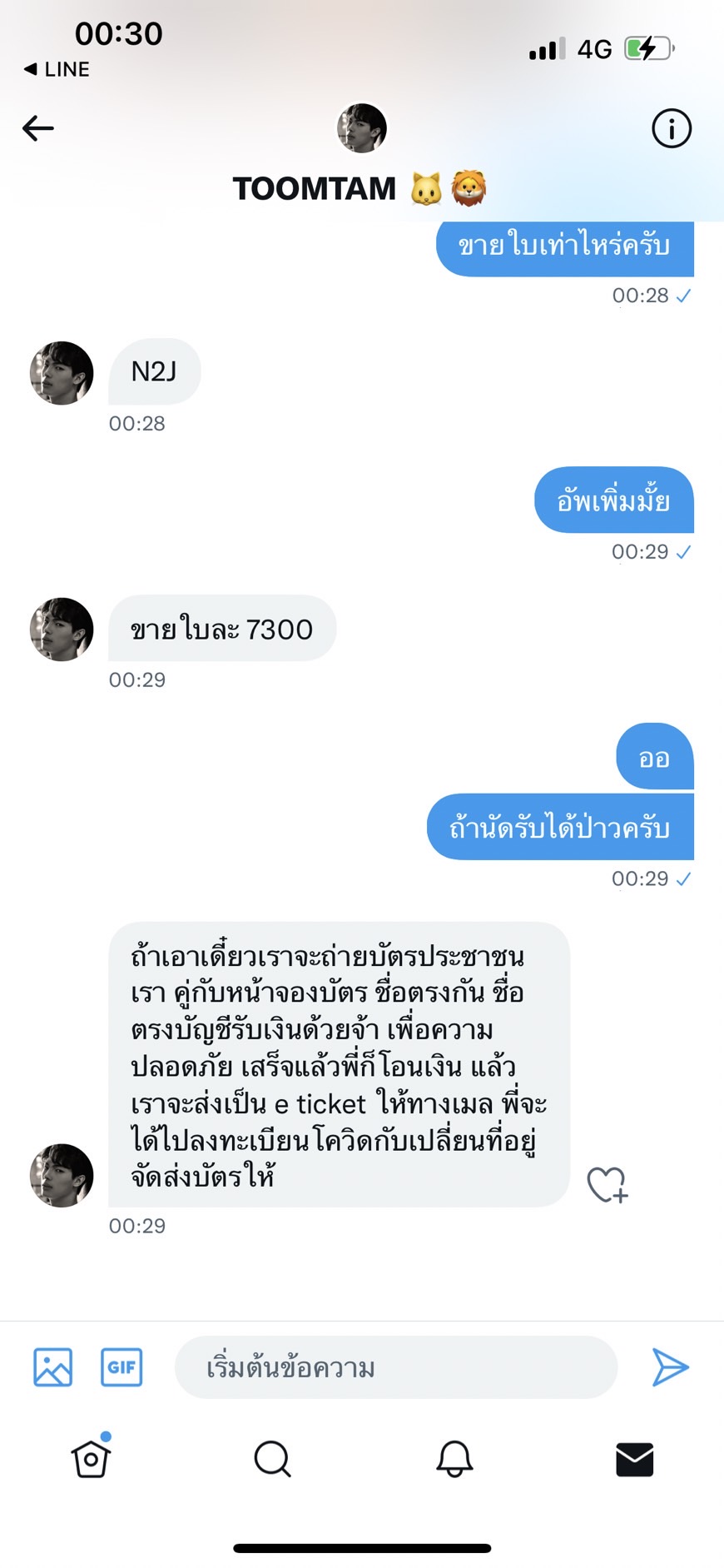The image size is (724, 1568).
Task: Attach a photo to the message
Action: click(x=52, y=1366)
